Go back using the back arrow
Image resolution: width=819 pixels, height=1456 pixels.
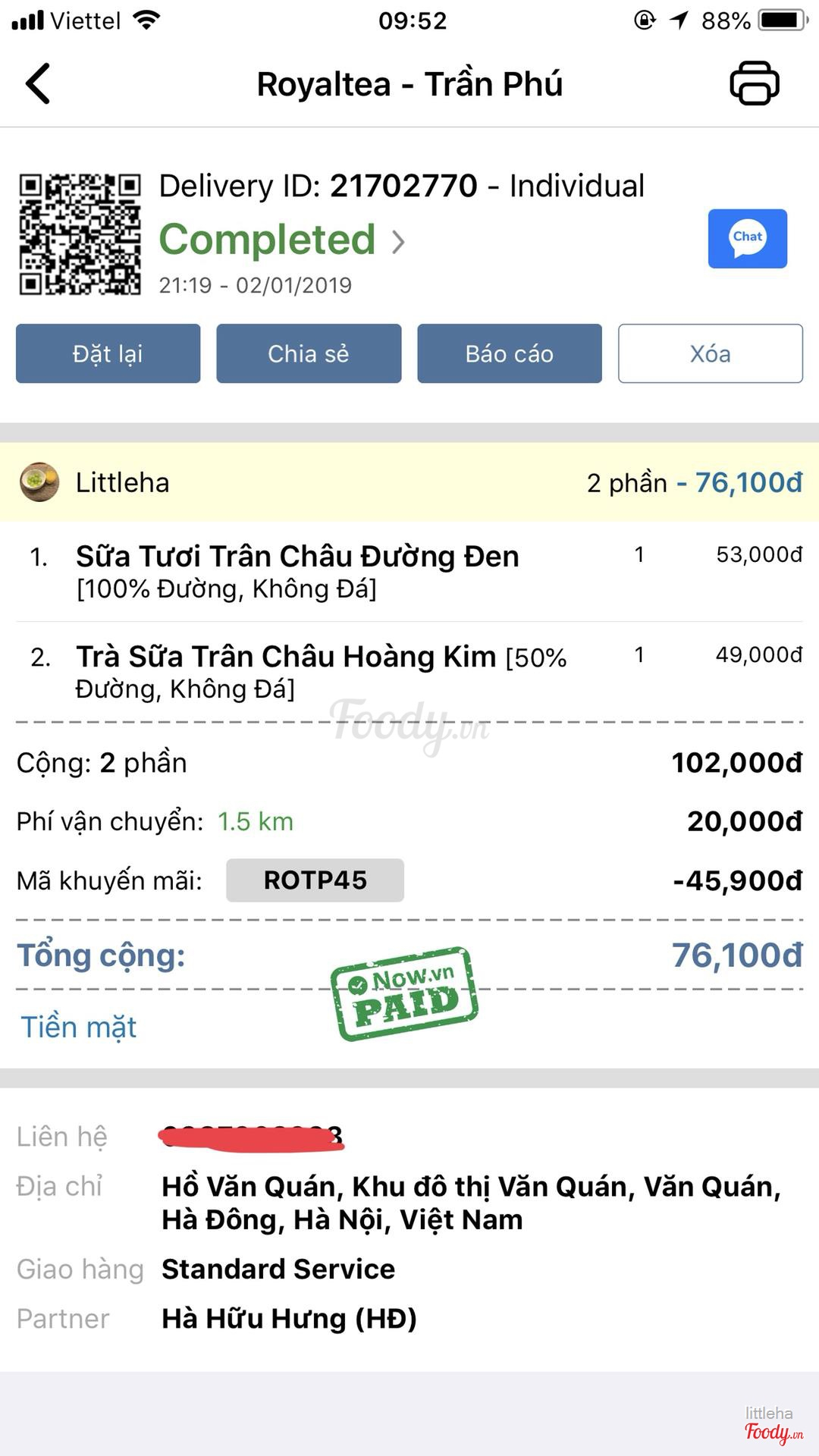pos(38,83)
